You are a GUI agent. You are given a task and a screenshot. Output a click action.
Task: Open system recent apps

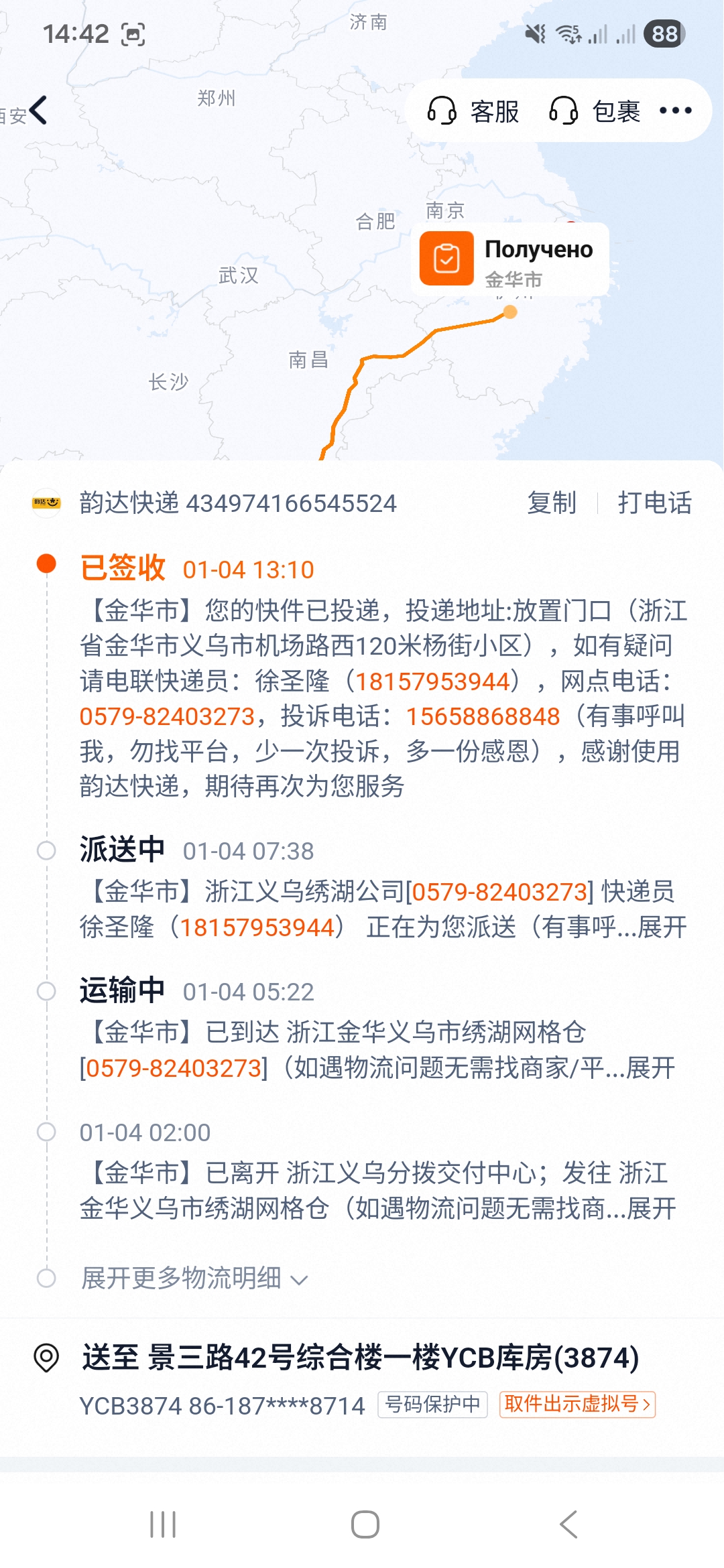tap(163, 1524)
